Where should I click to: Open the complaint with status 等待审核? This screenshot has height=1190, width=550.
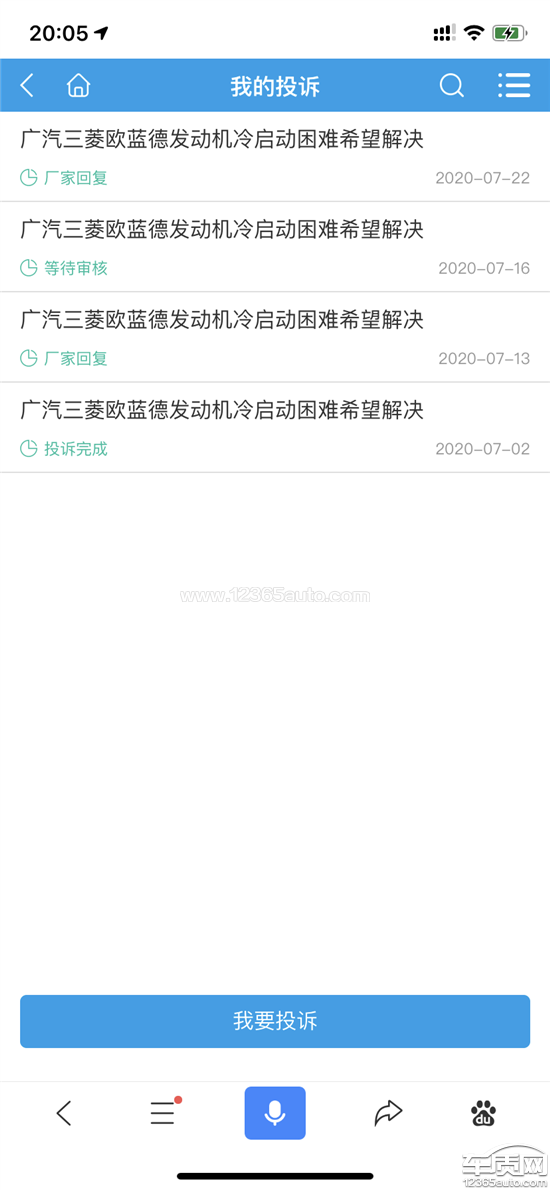click(275, 247)
